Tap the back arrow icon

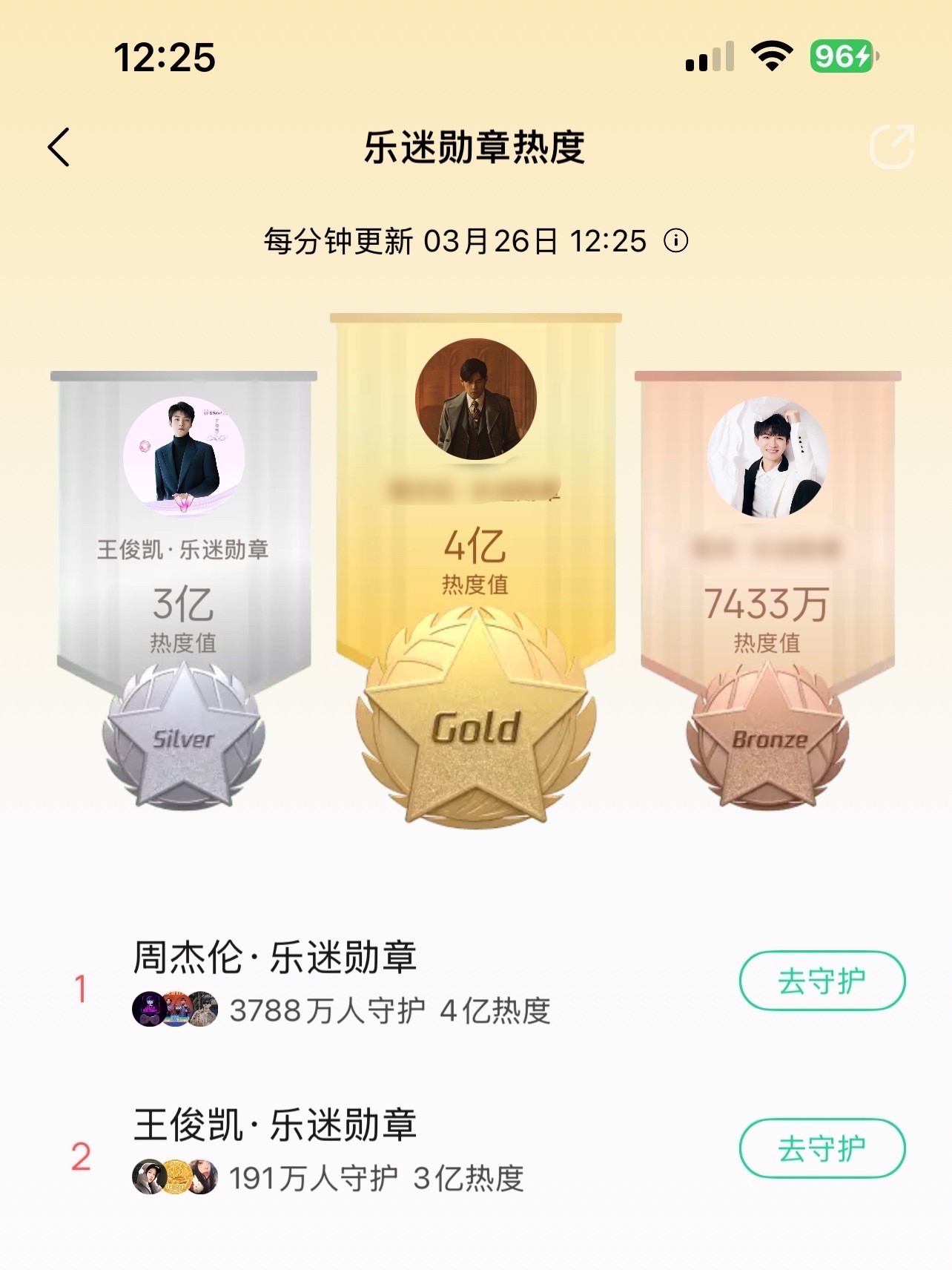58,145
